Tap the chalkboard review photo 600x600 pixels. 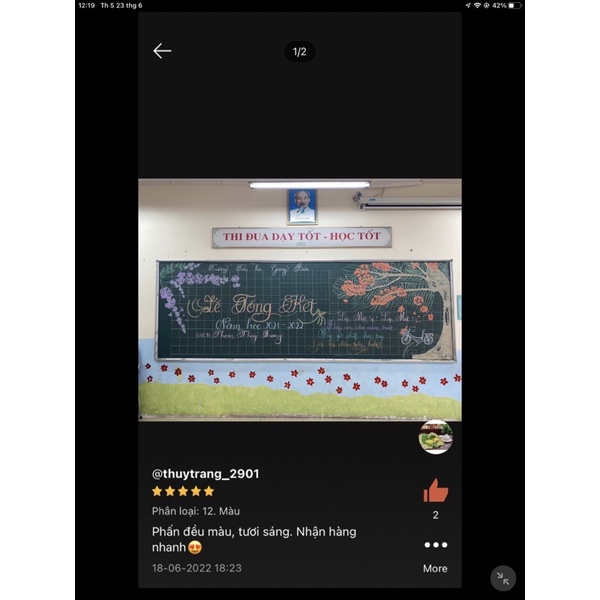tap(300, 299)
